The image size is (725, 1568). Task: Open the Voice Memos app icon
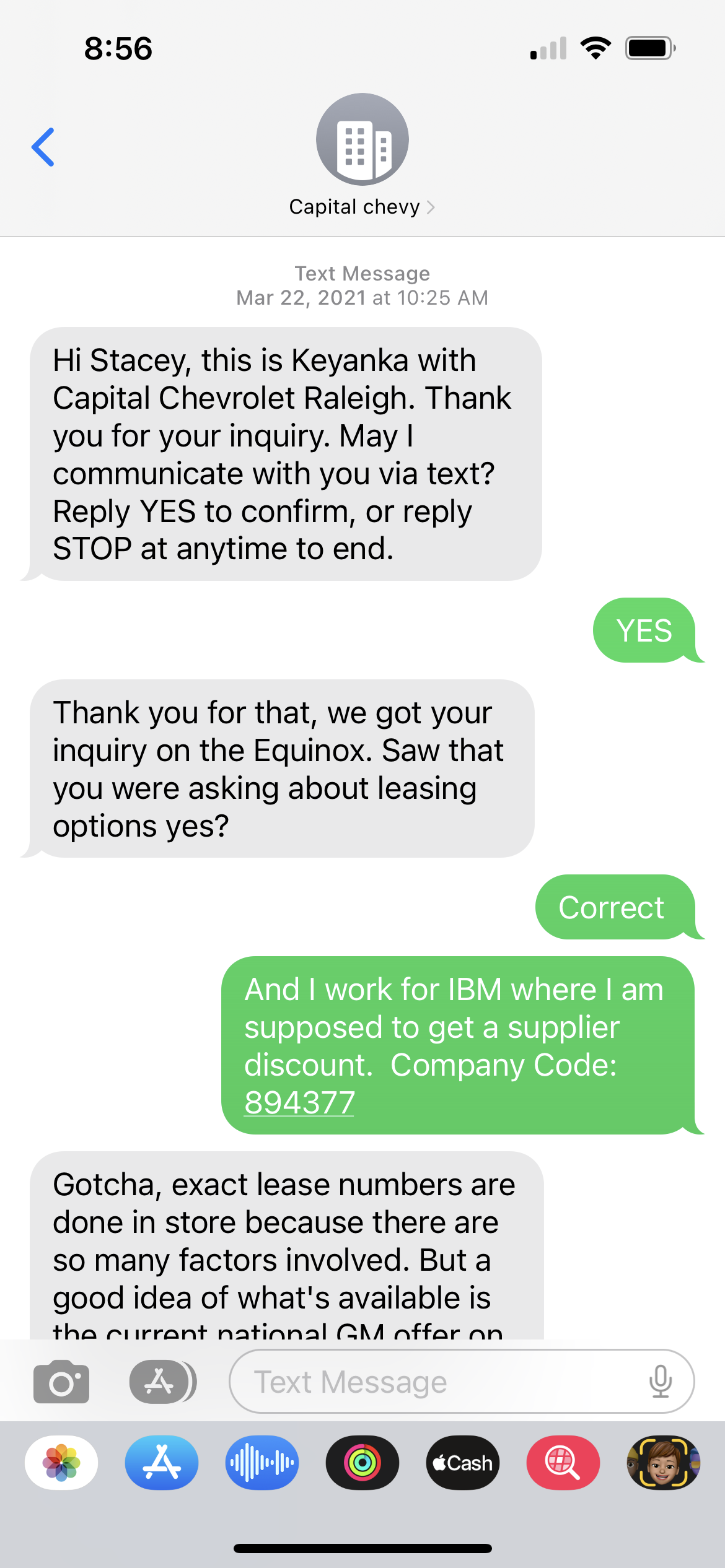point(261,1463)
